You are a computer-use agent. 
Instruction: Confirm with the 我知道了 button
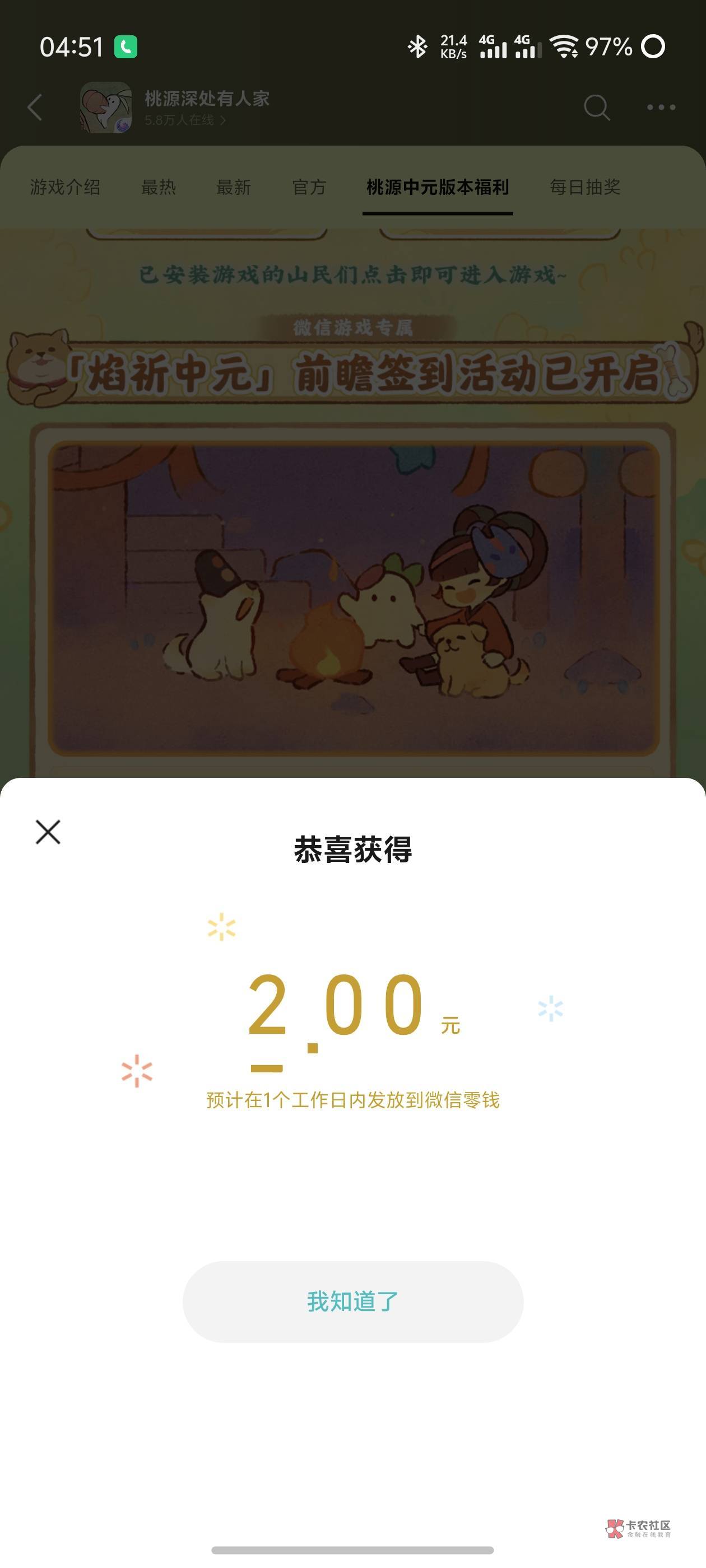click(x=352, y=1302)
